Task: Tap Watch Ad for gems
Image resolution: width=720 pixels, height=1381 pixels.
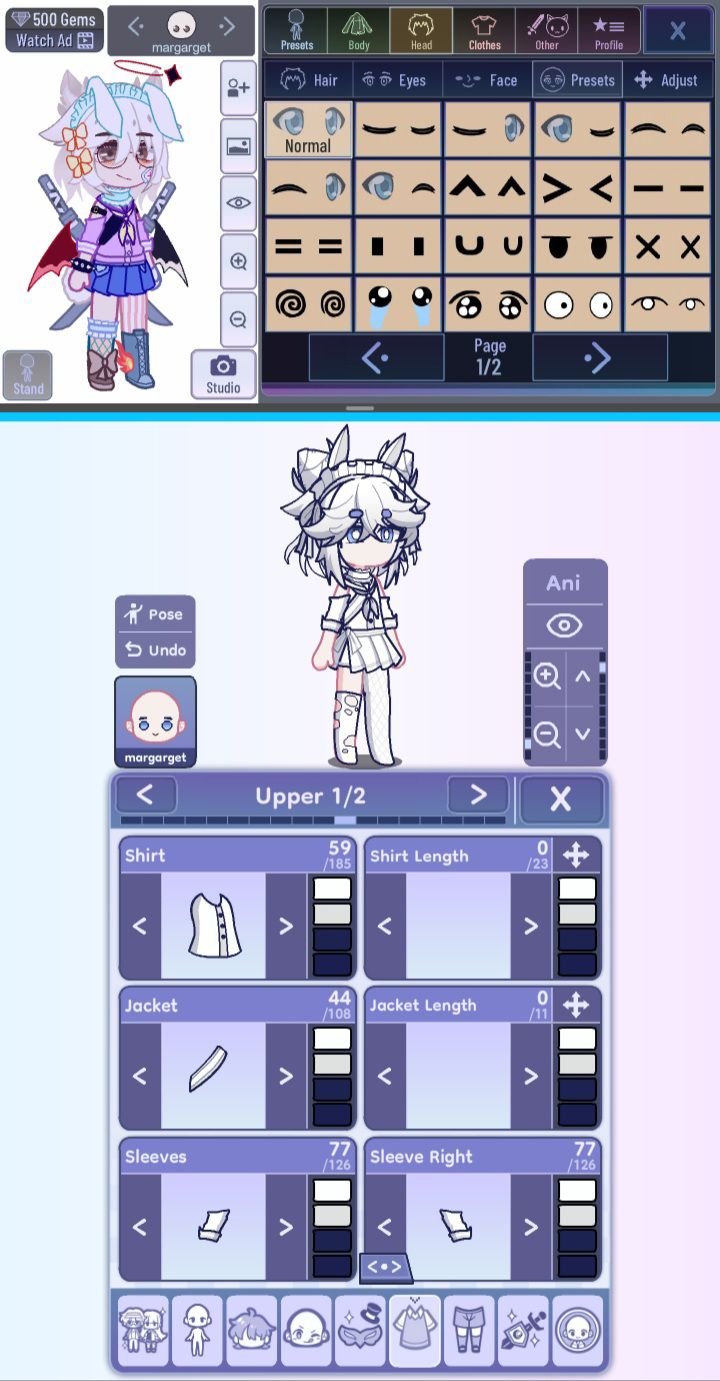Action: (x=54, y=41)
